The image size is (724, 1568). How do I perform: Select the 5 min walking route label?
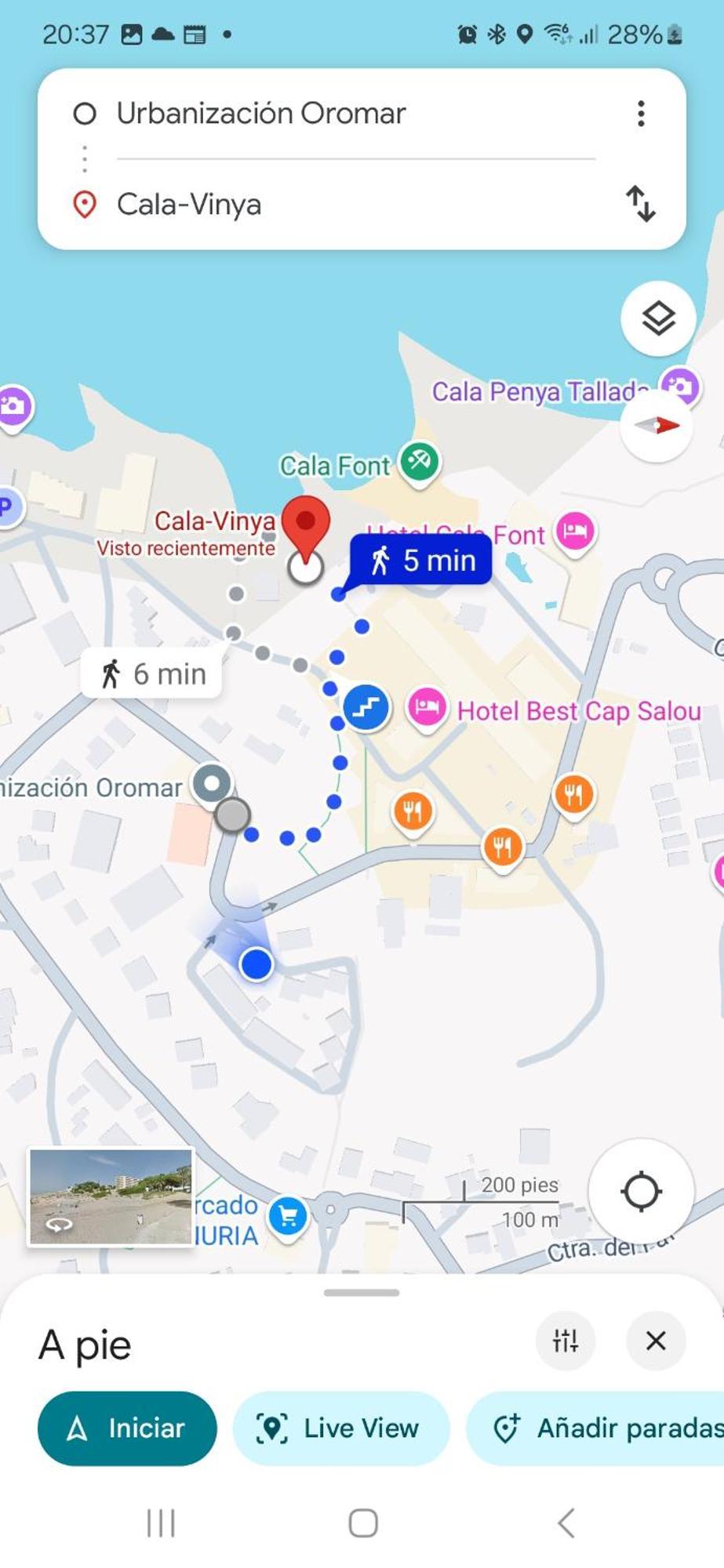pos(422,561)
